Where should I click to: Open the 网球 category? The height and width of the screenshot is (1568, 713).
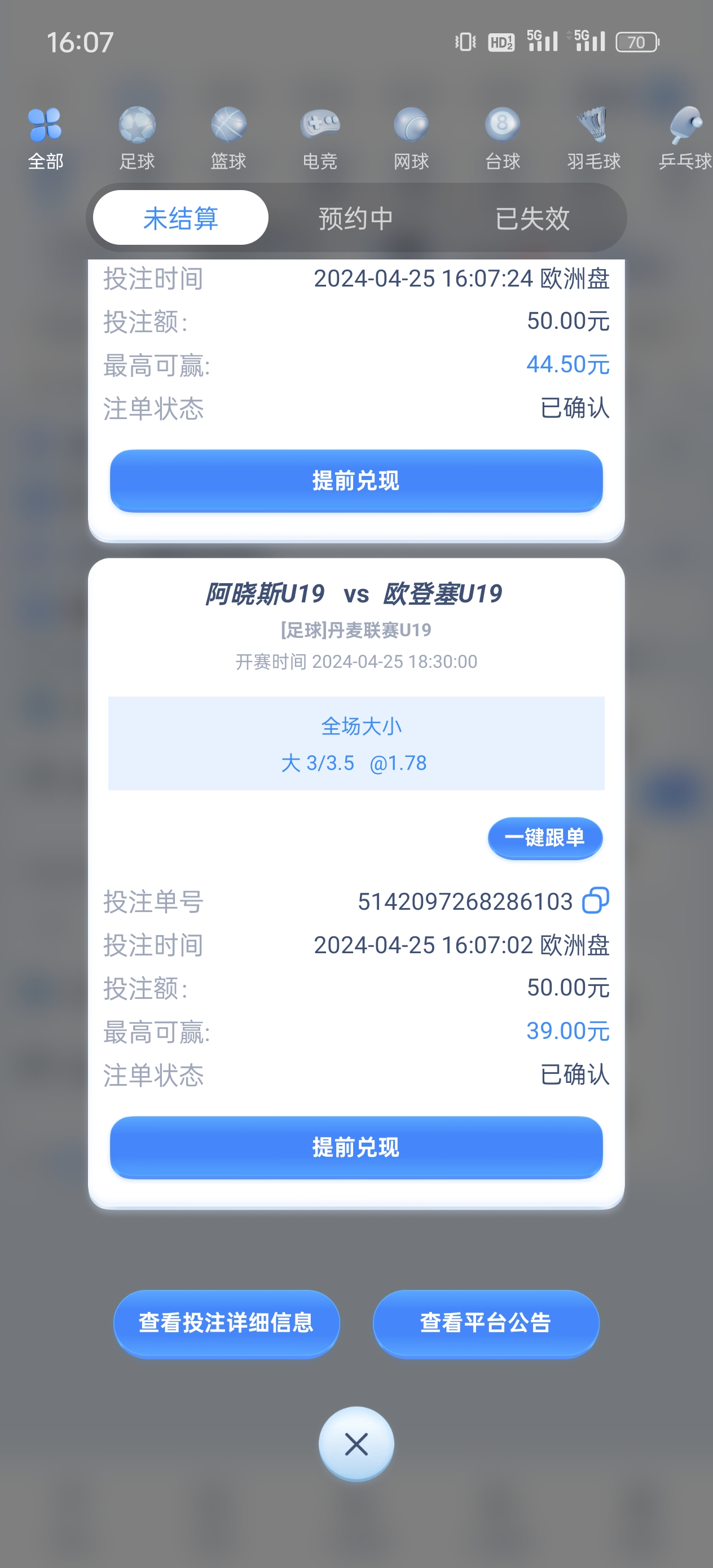[411, 138]
